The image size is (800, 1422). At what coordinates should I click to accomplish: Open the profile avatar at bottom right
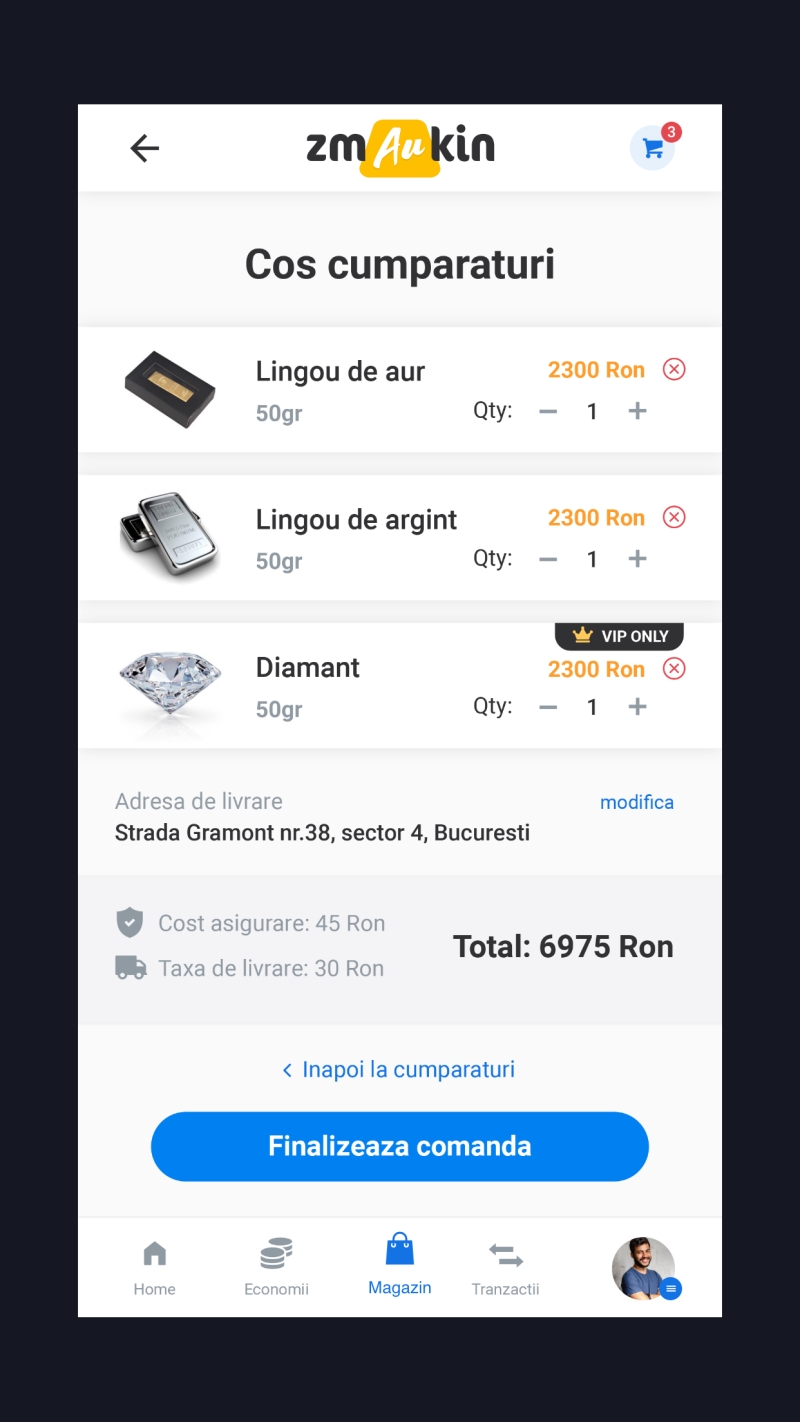(x=643, y=1268)
